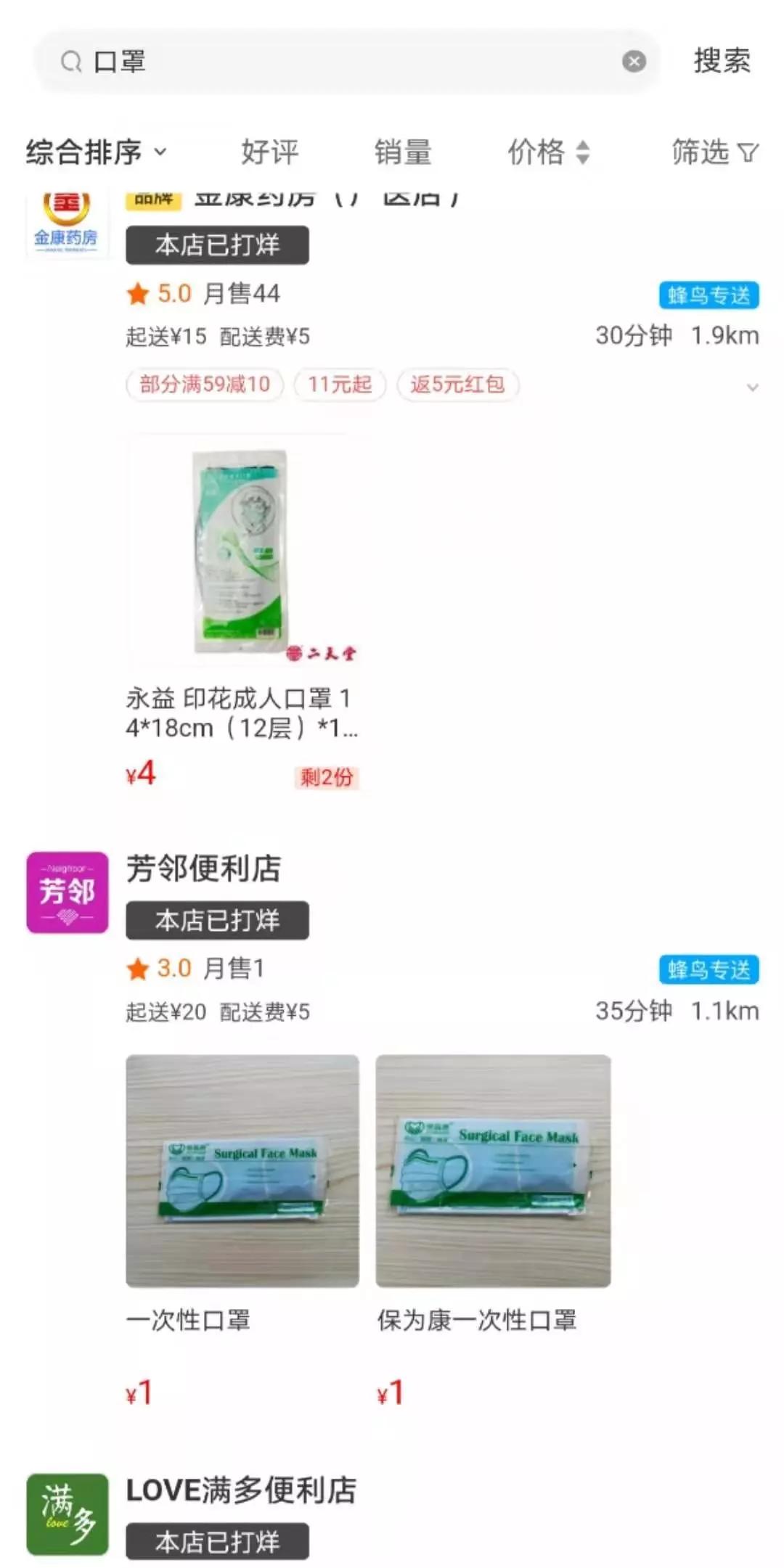
Task: Tap the 蜂鸟专送 badge on 芳邻便利店
Action: coord(708,967)
